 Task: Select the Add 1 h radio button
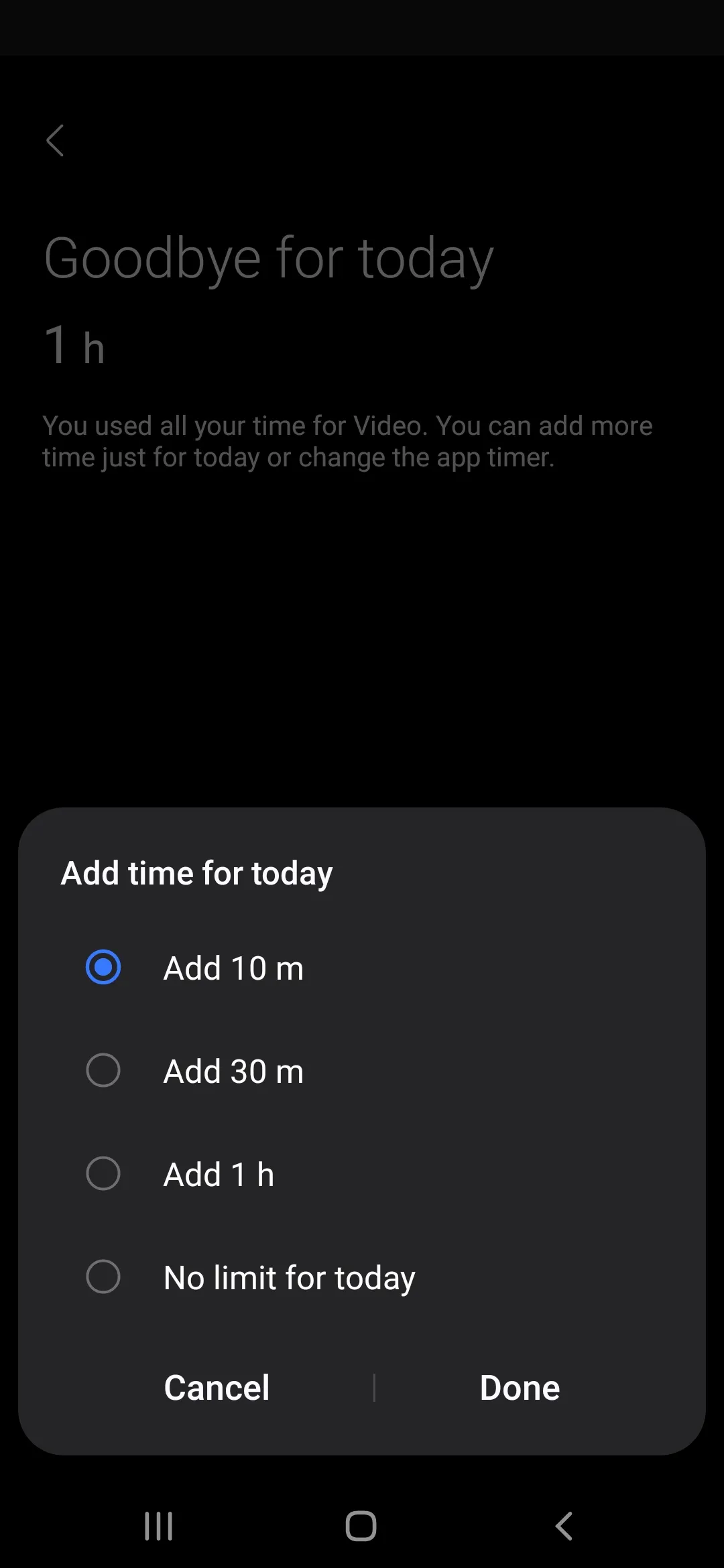point(104,1173)
